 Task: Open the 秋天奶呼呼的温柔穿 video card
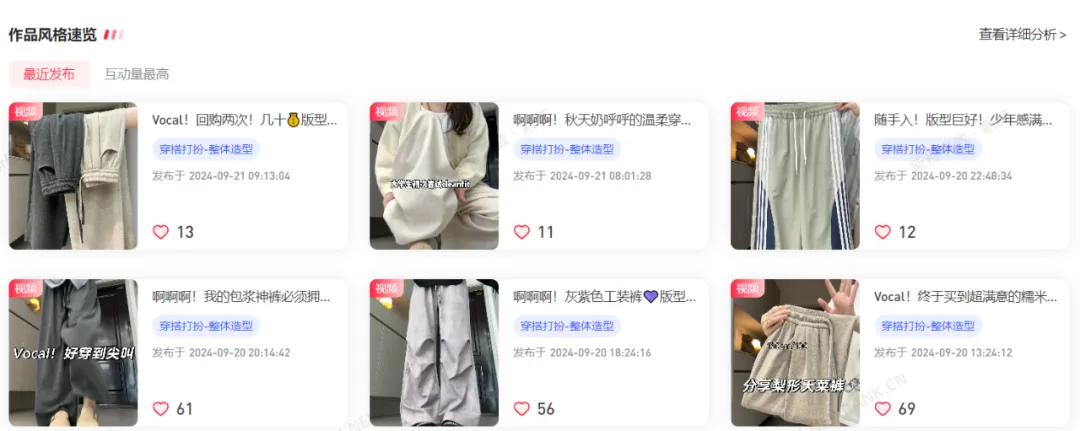point(602,120)
